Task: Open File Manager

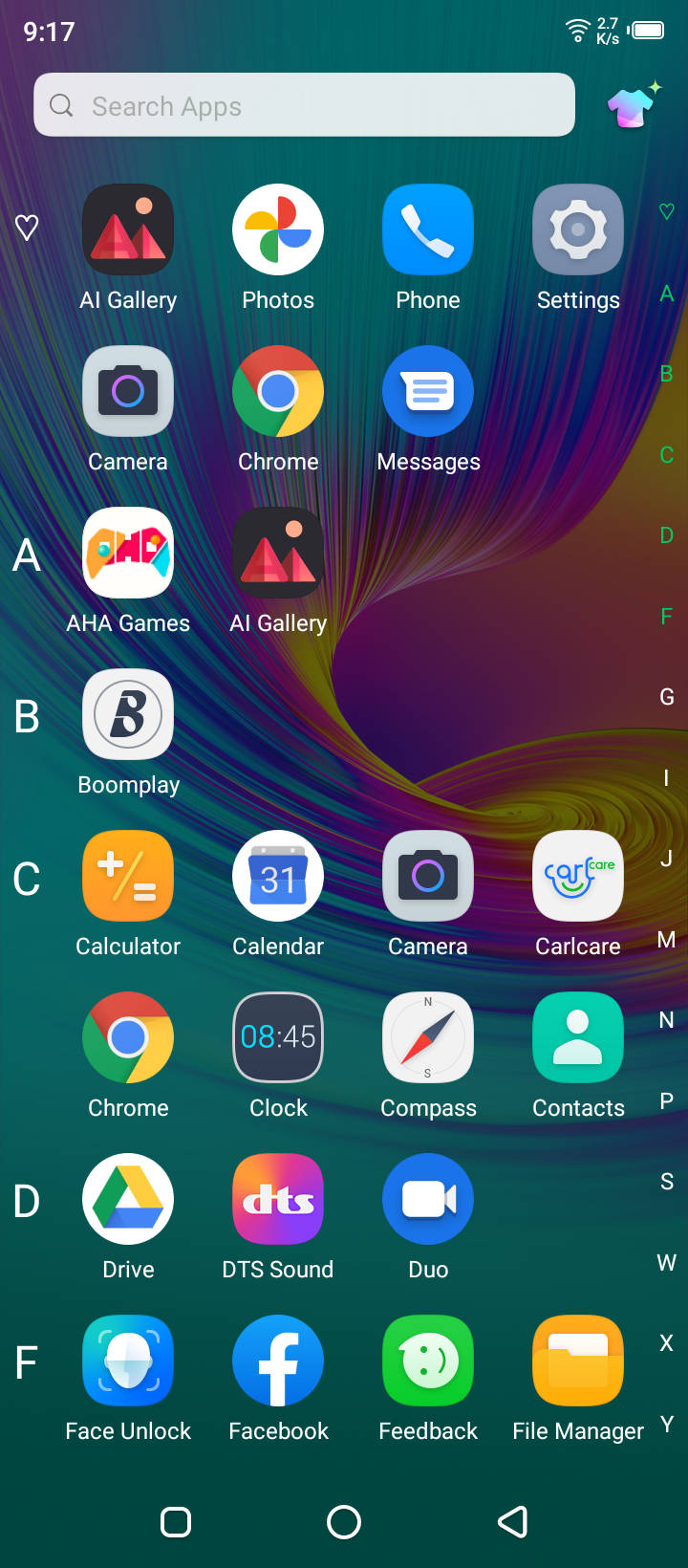Action: point(578,1361)
